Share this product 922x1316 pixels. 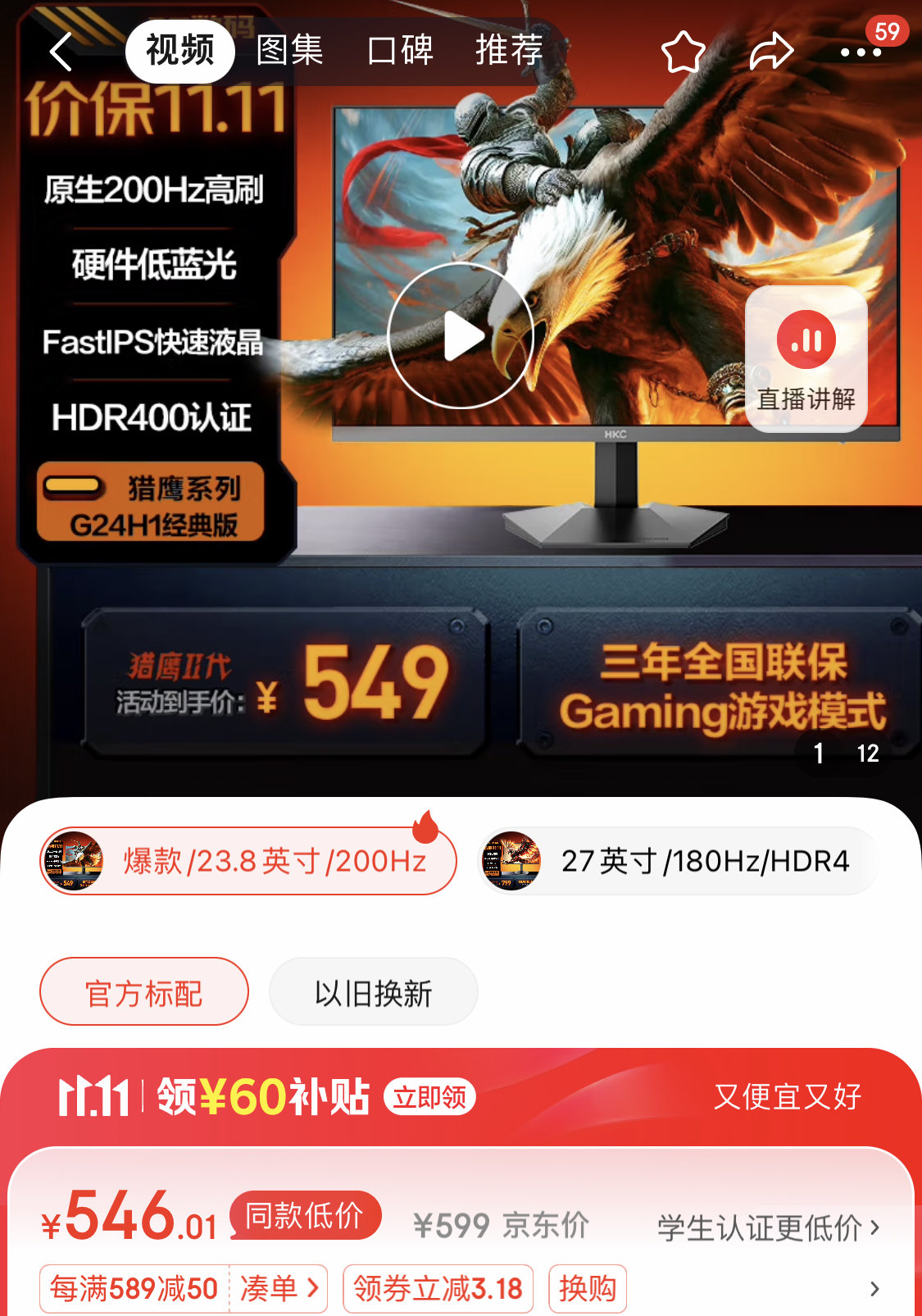(x=771, y=52)
